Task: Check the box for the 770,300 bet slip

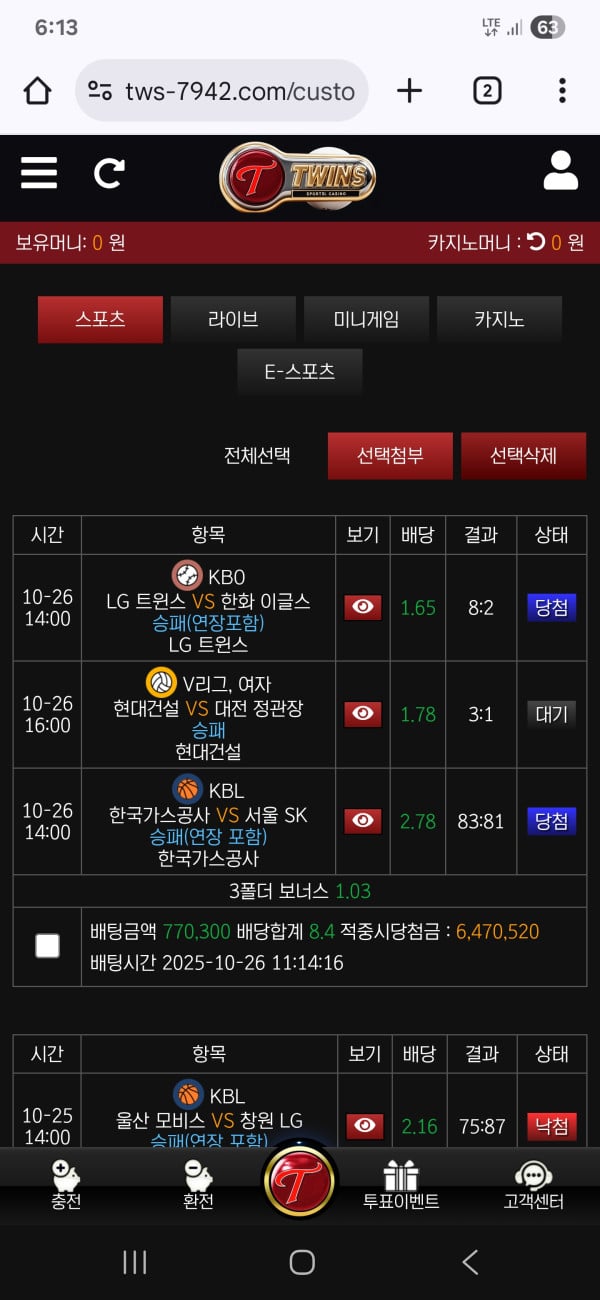Action: click(x=47, y=945)
